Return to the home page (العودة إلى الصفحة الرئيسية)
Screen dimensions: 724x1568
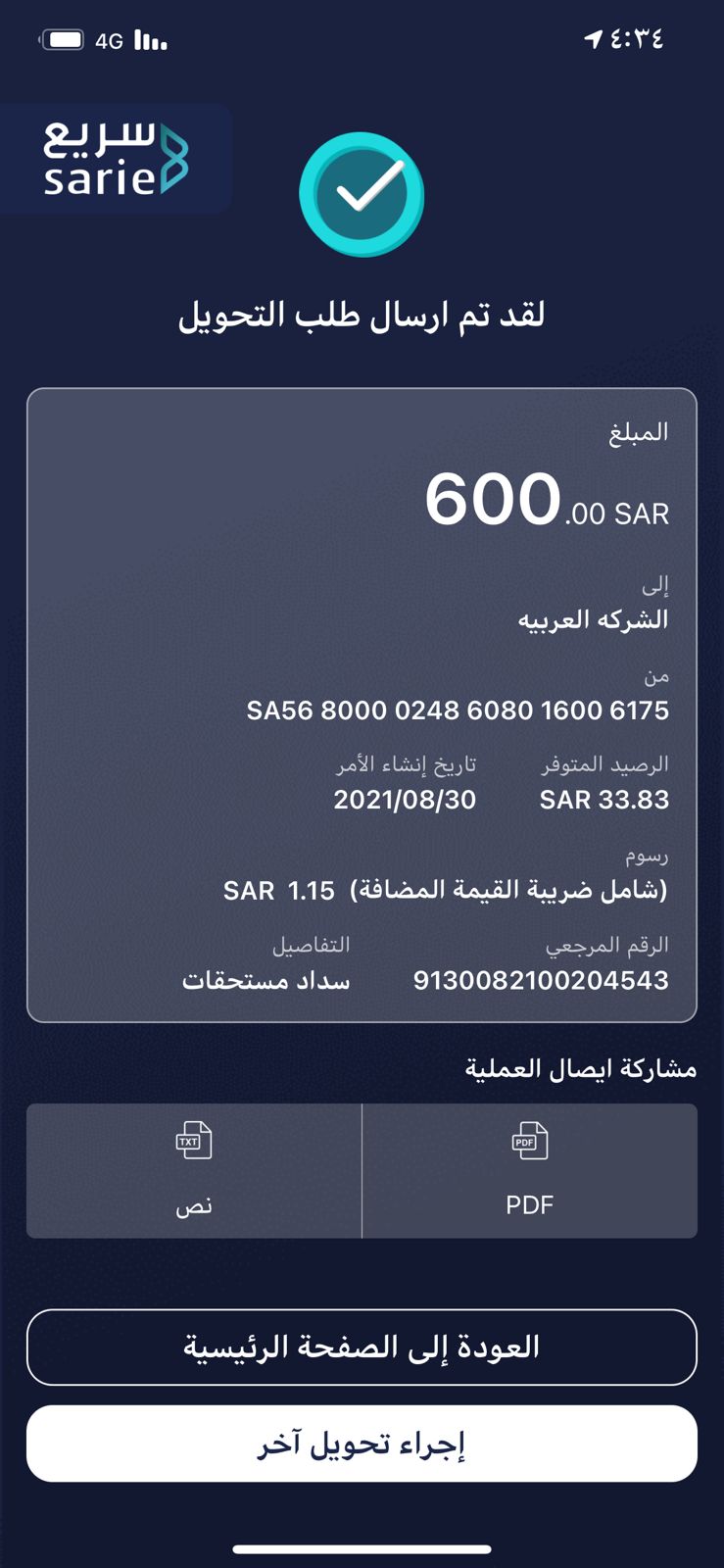point(362,1347)
